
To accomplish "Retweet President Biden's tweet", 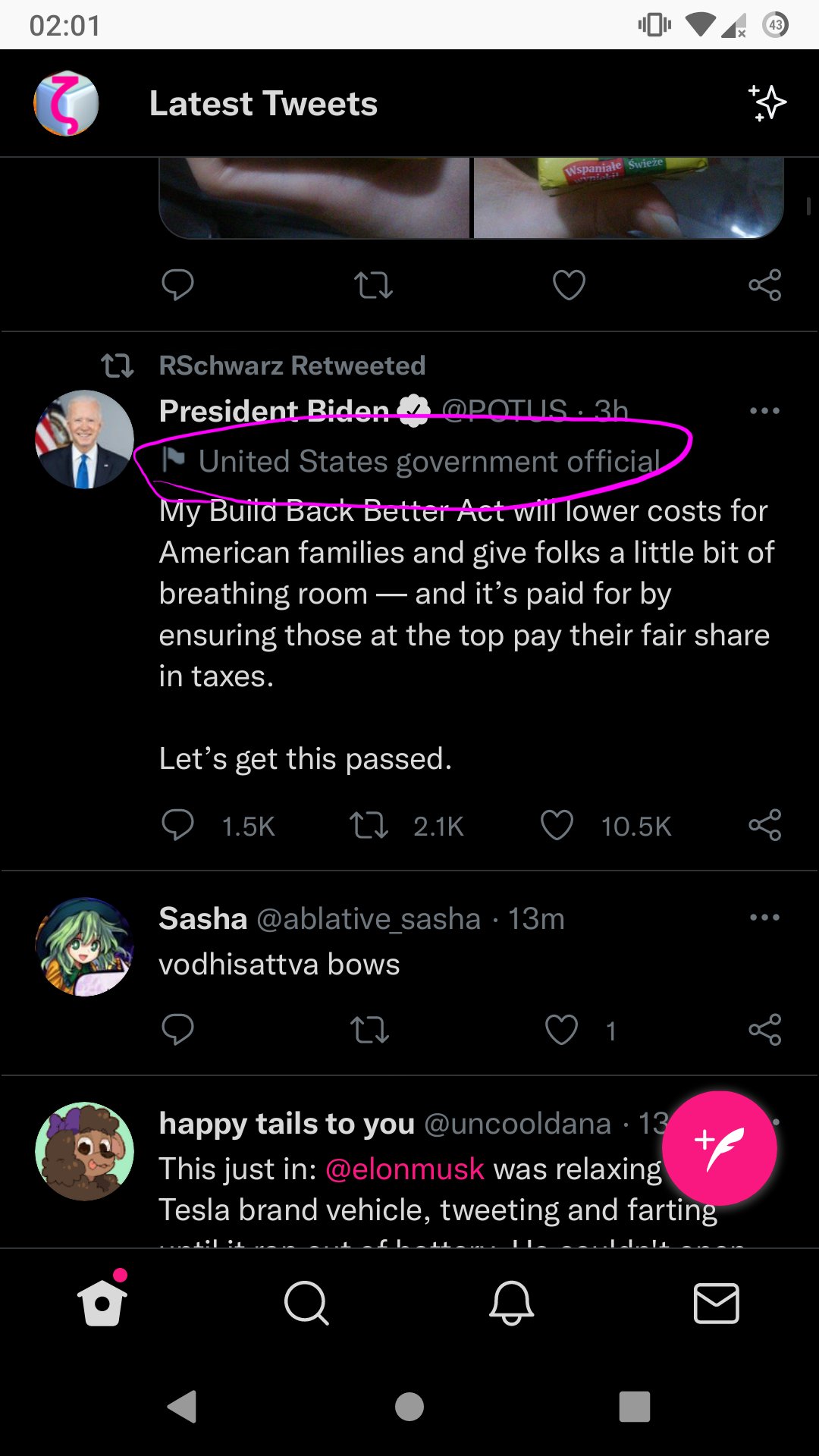I will tap(369, 825).
